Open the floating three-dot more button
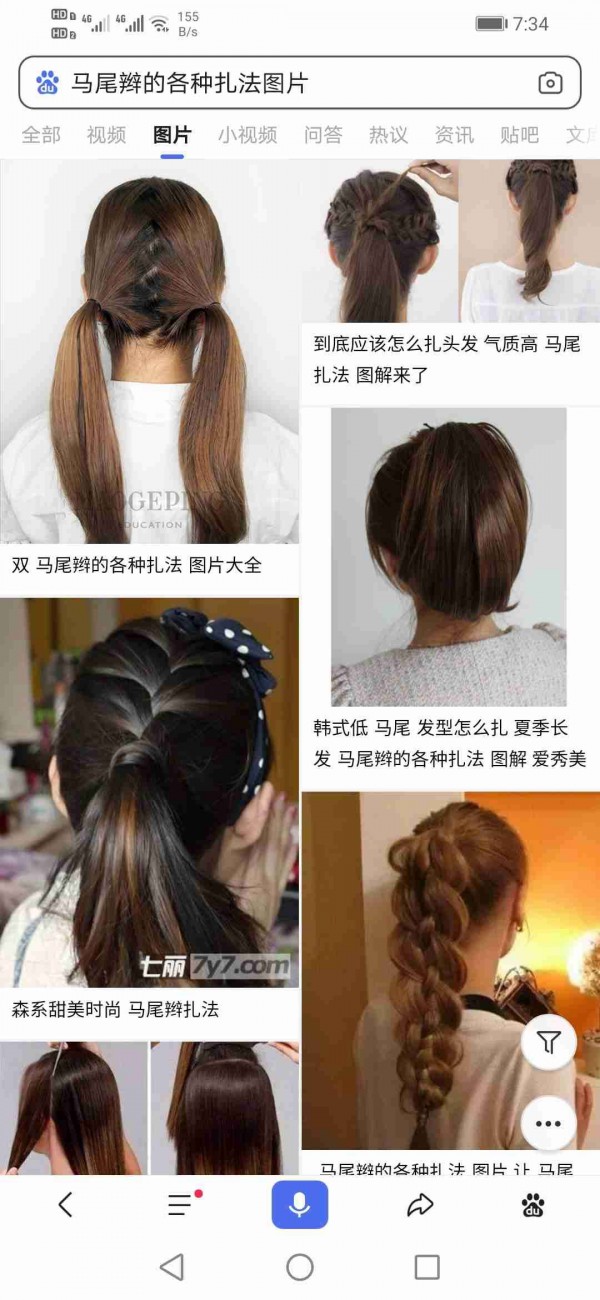This screenshot has width=600, height=1300. click(548, 1123)
